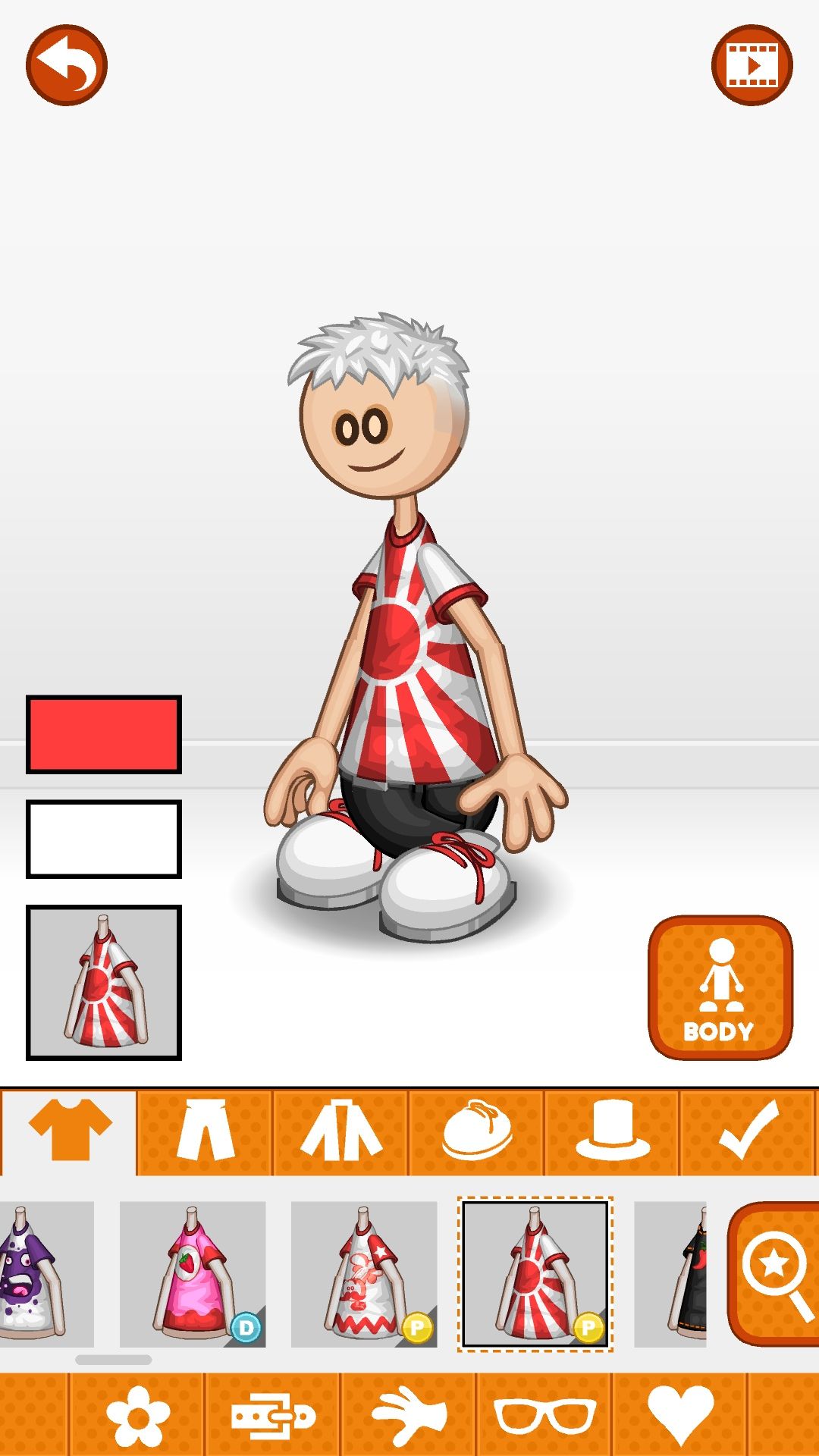Open the belt accessory category

point(273,1415)
